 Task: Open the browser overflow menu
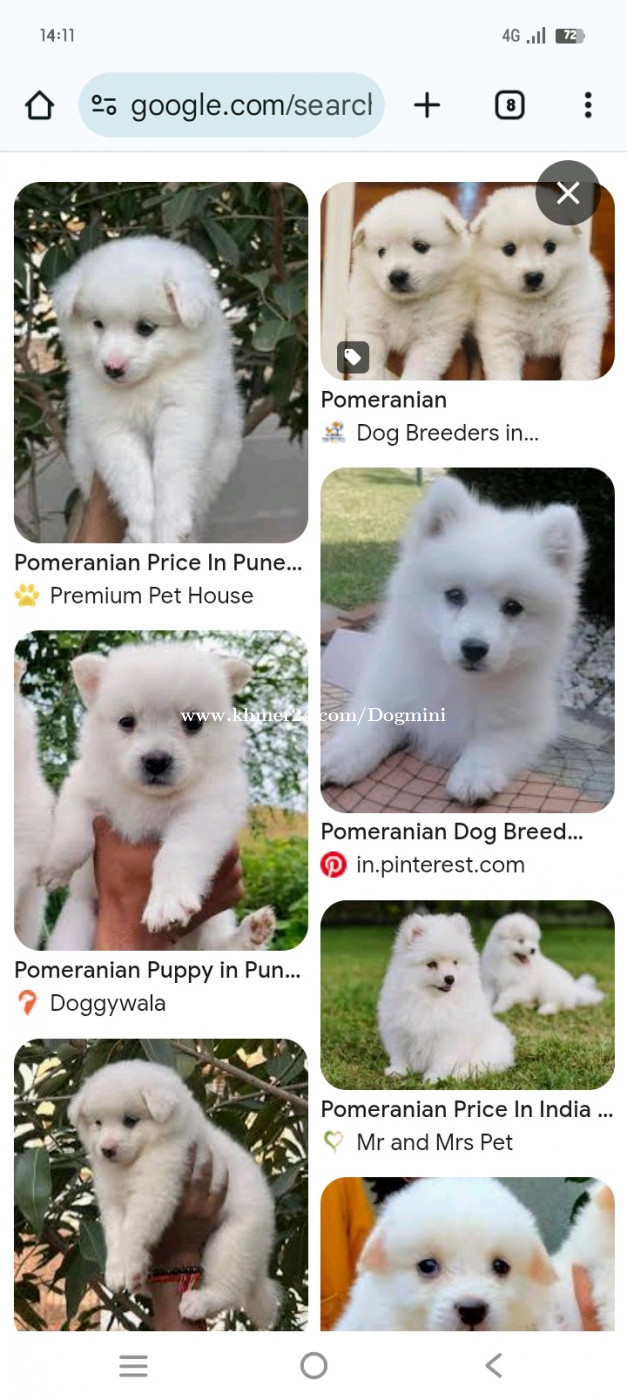coord(588,105)
